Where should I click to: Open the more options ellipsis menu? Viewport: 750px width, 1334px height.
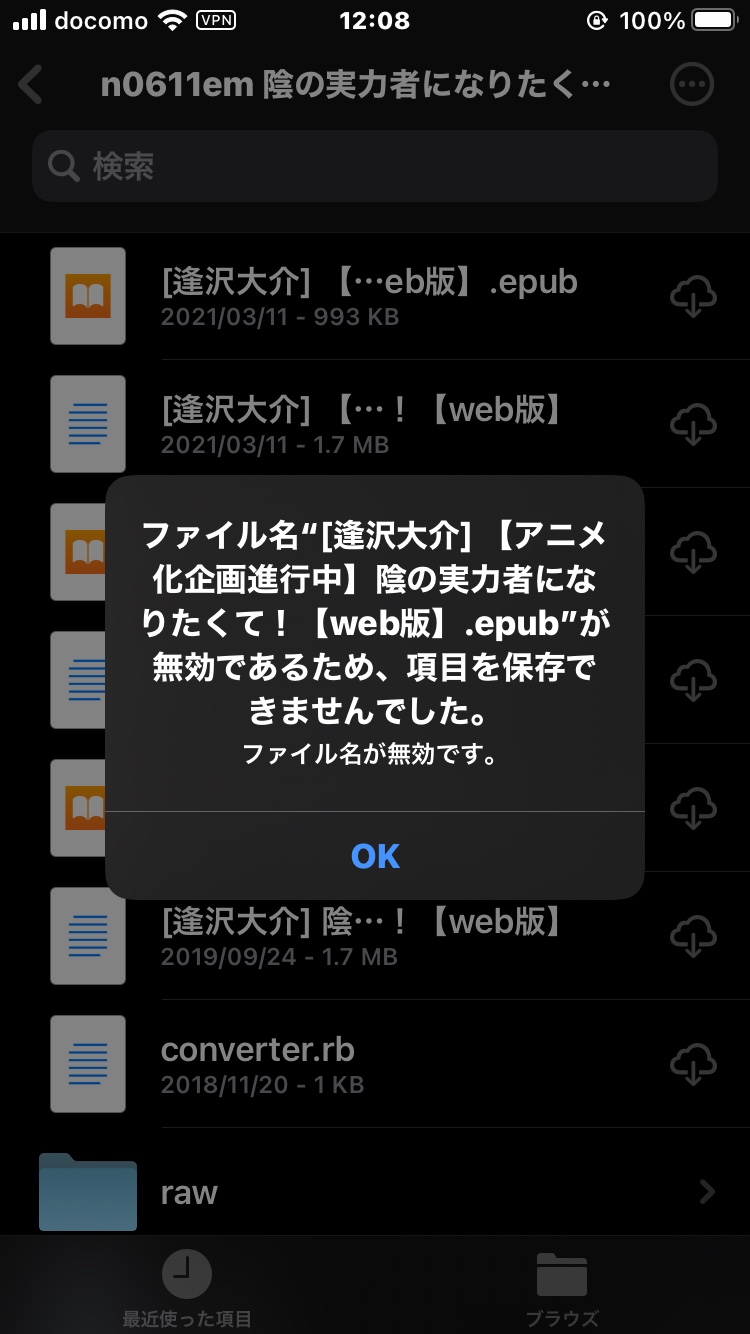(x=692, y=85)
